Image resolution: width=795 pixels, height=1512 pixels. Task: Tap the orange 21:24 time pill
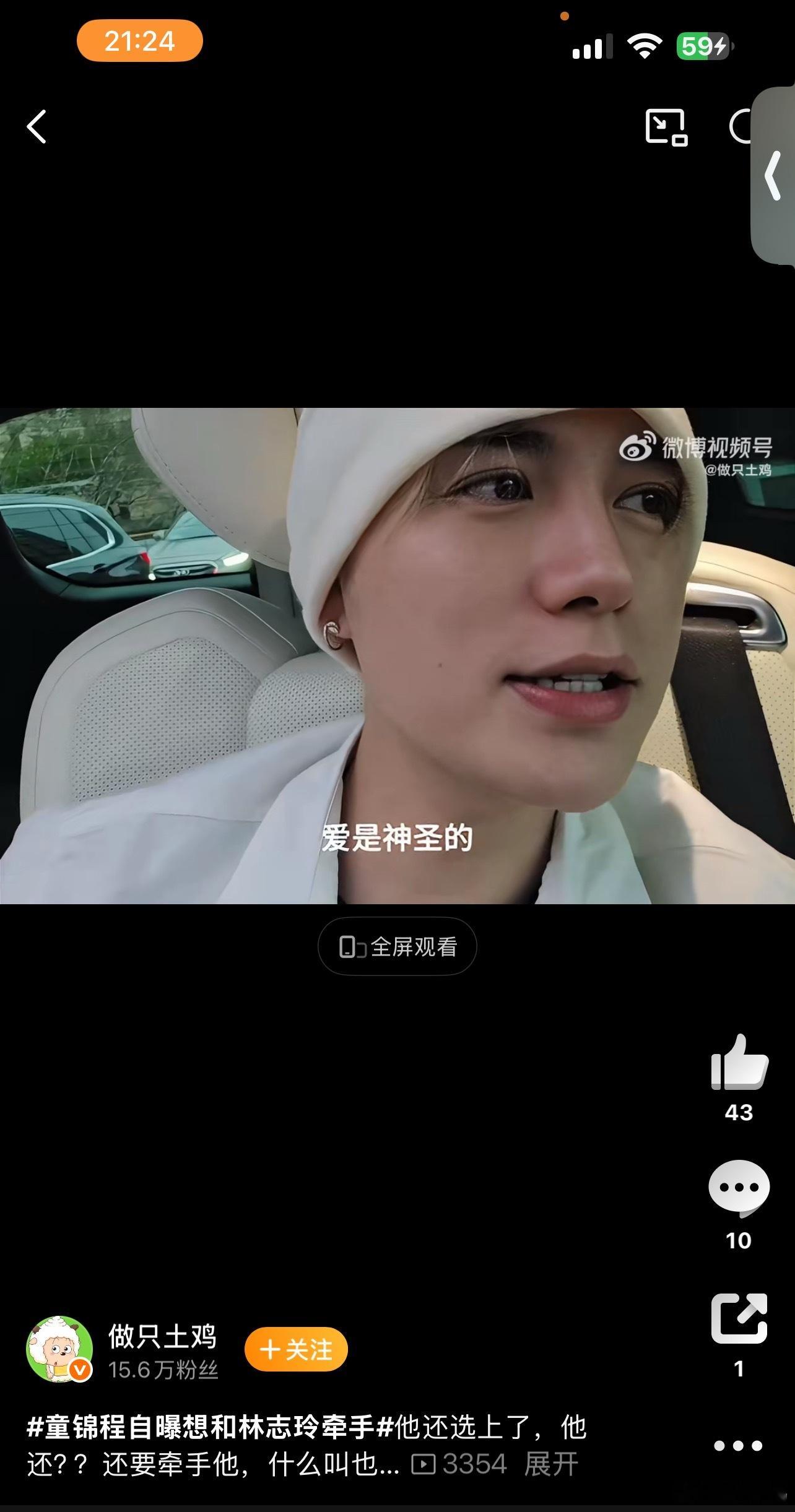tap(139, 40)
